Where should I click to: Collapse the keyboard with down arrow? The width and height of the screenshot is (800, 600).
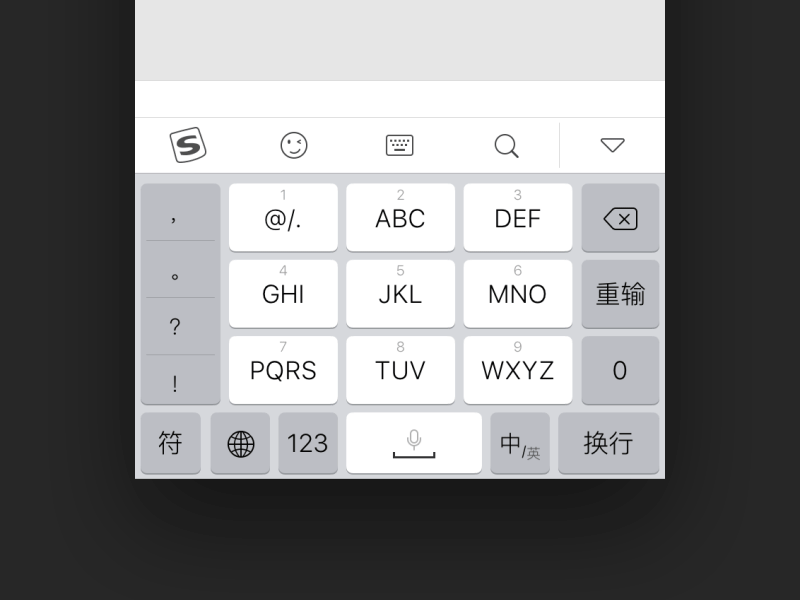[x=612, y=146]
